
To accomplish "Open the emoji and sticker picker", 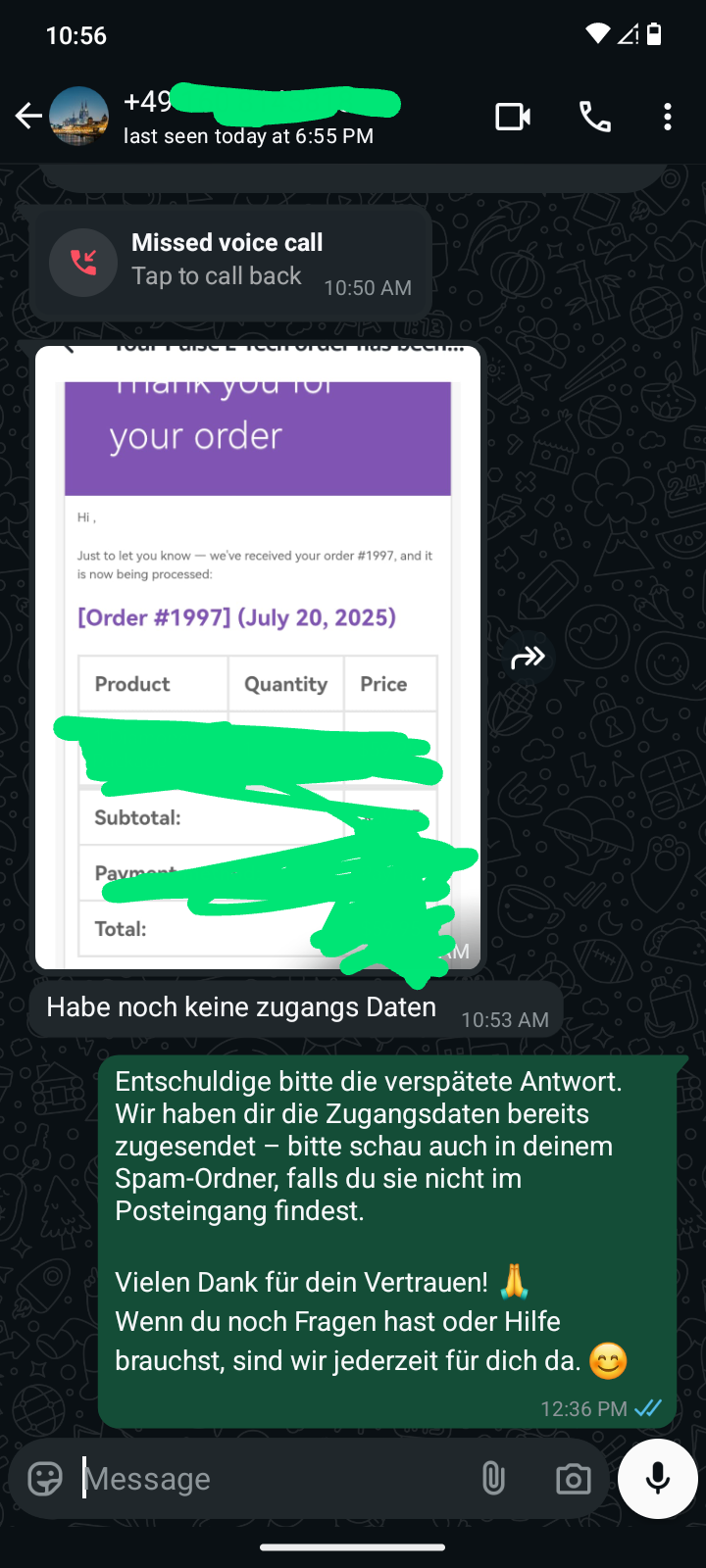I will [44, 1478].
